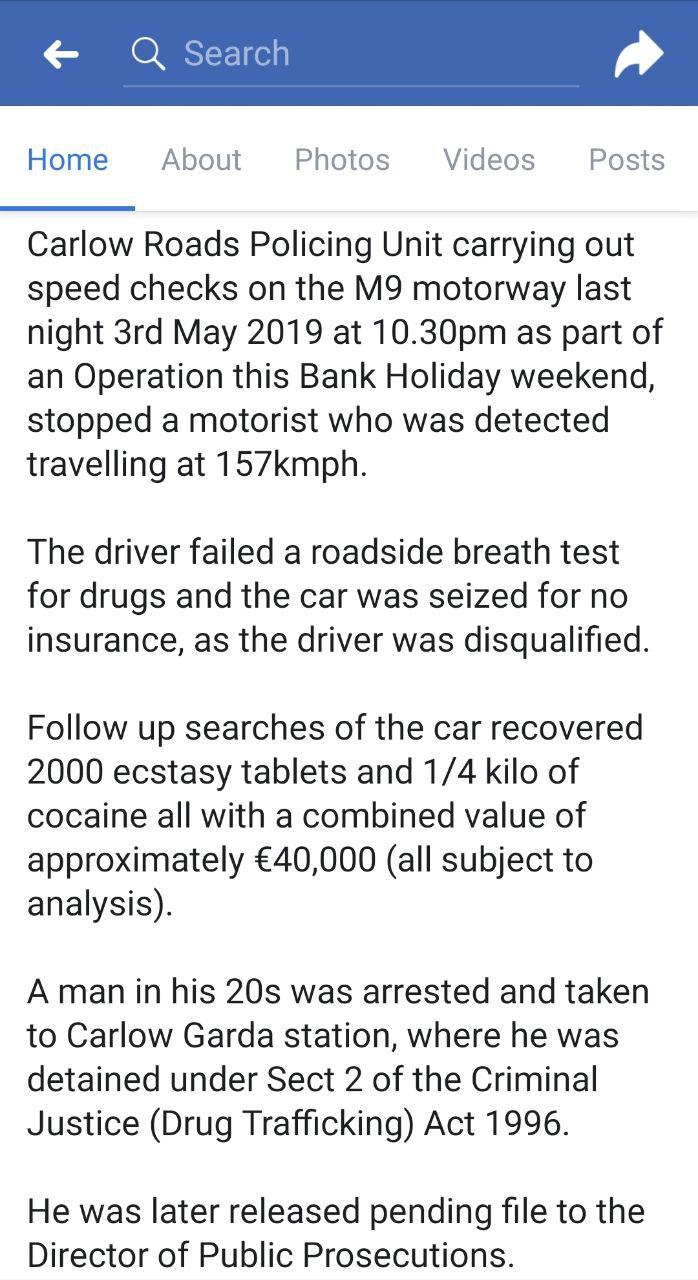Switch to the Home tab

(x=67, y=160)
